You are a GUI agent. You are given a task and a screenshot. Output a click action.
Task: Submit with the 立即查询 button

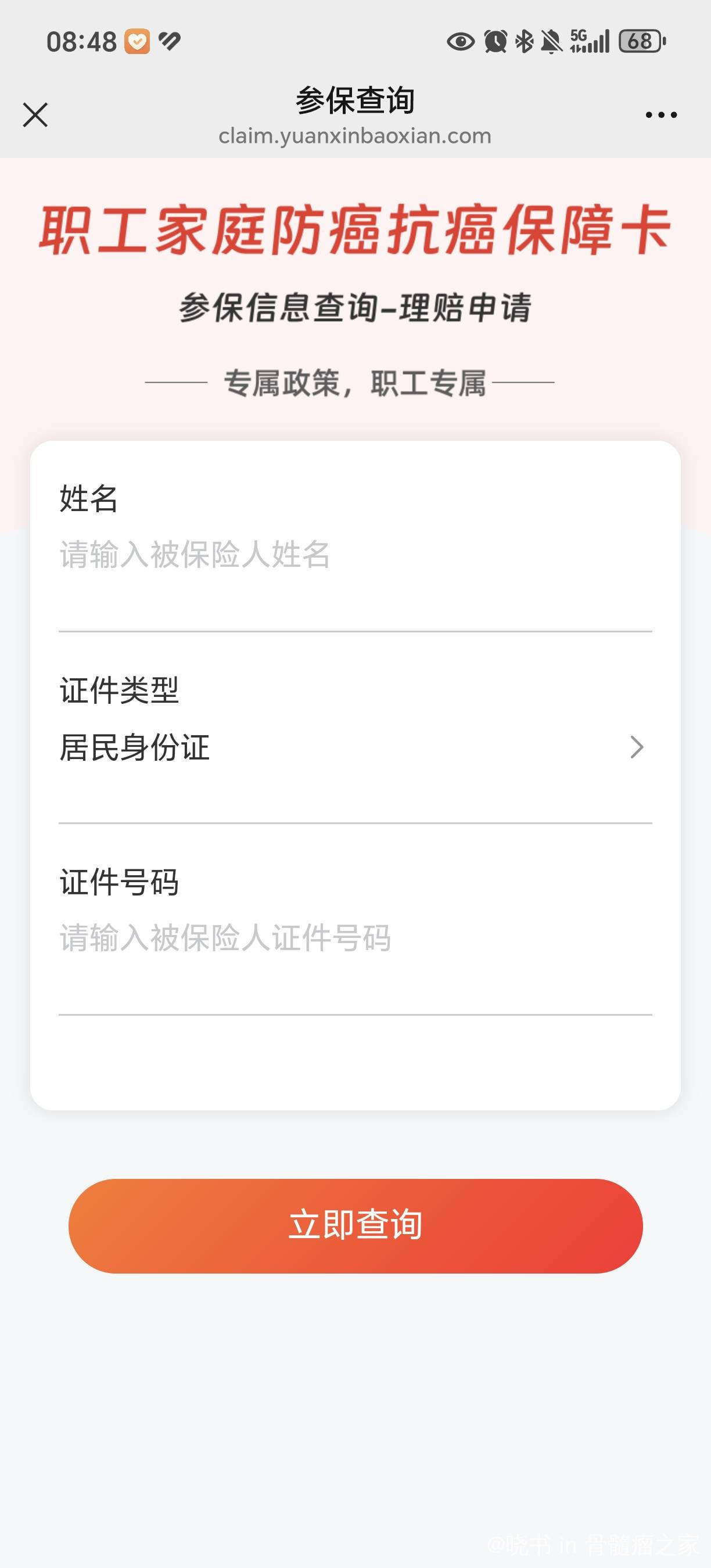click(355, 1225)
